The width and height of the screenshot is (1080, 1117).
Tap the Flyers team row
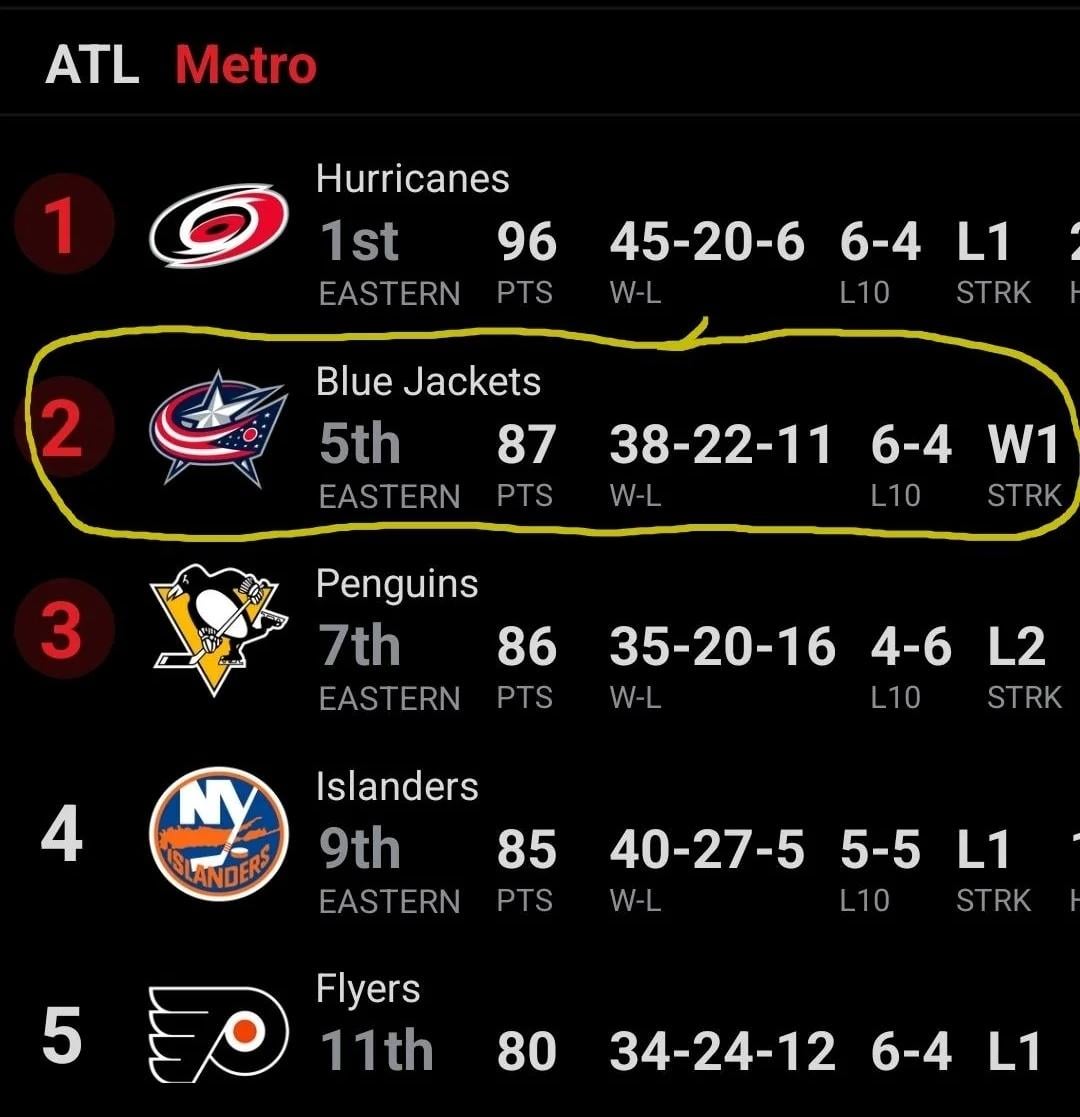point(540,1035)
